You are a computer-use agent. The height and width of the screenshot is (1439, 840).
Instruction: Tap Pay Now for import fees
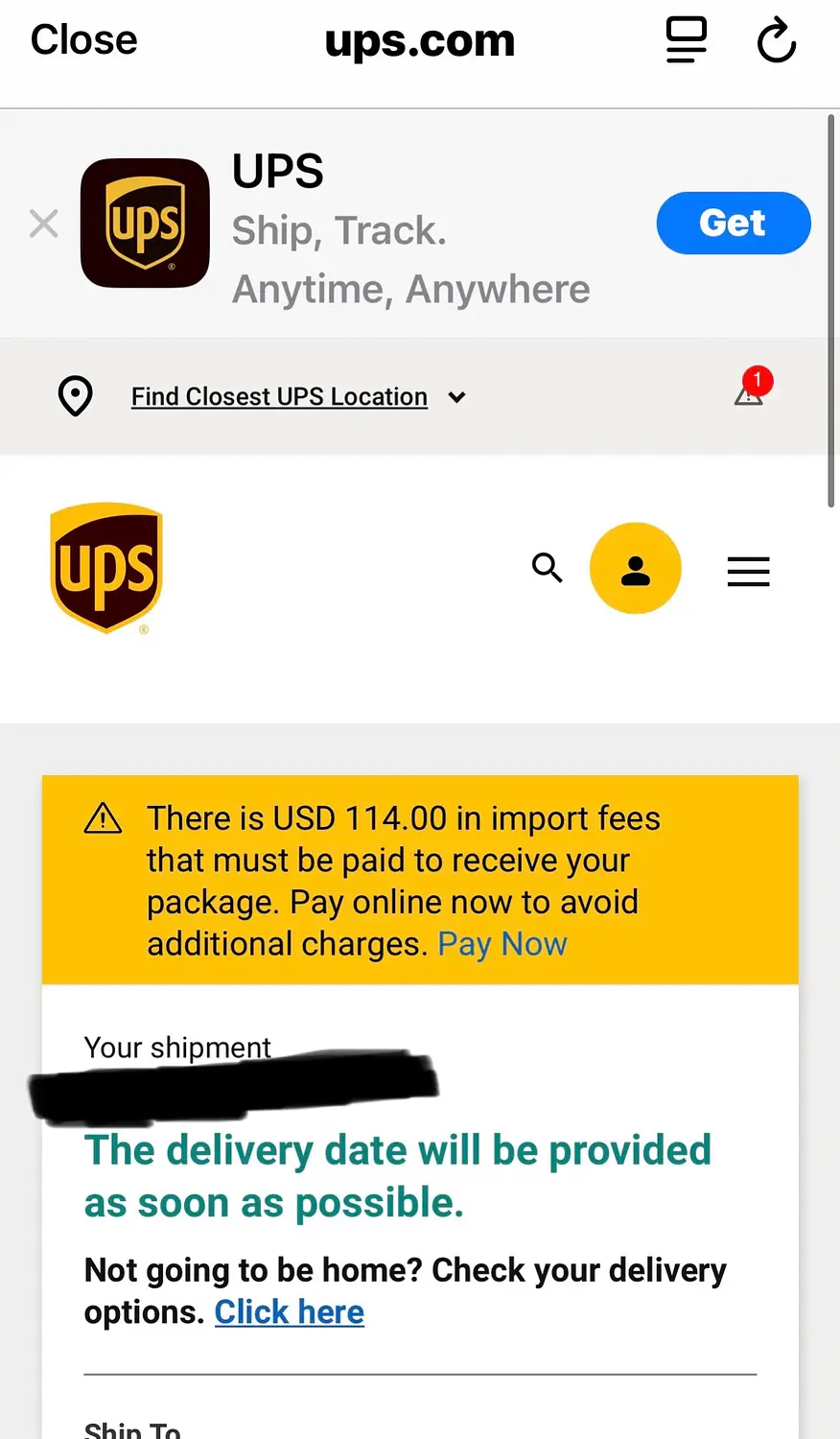(502, 945)
